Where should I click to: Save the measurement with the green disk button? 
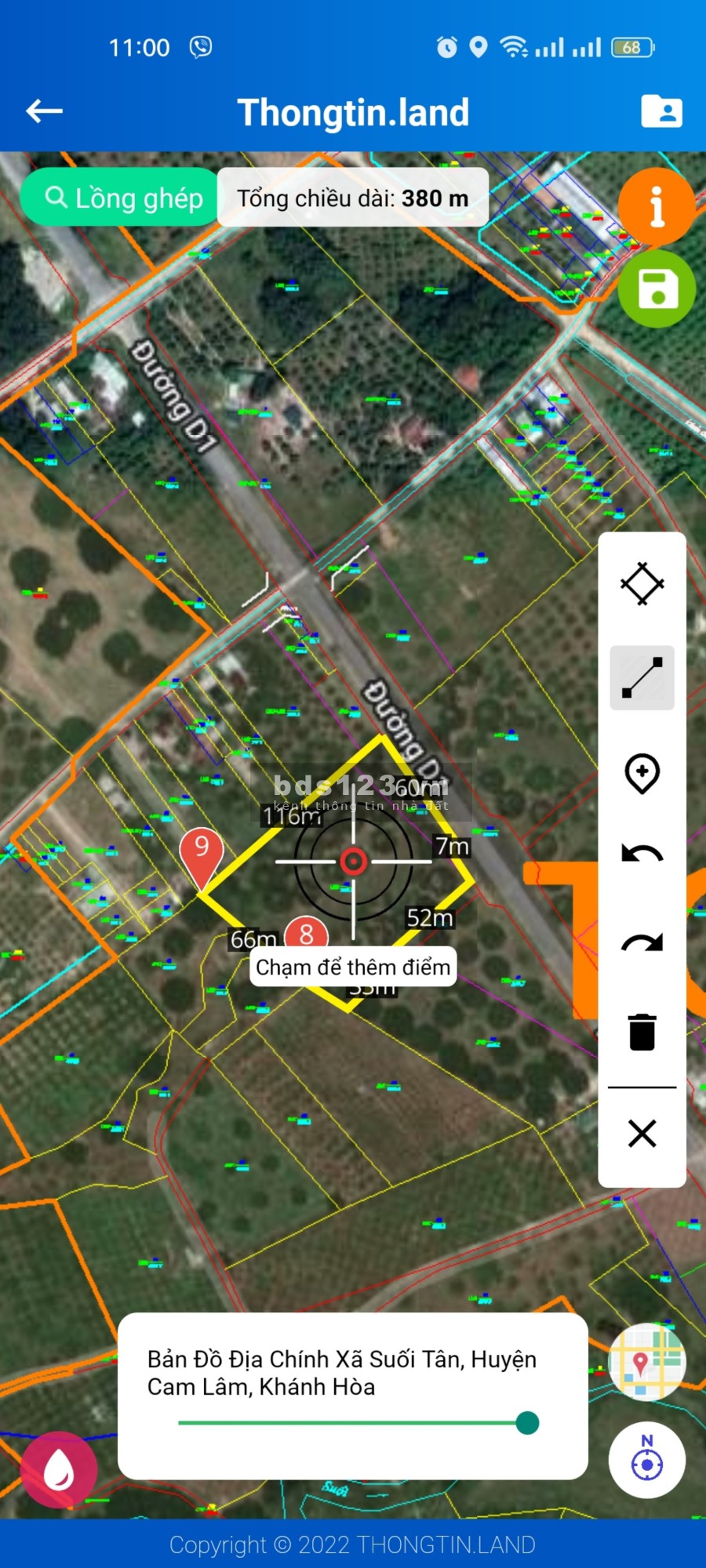click(657, 289)
